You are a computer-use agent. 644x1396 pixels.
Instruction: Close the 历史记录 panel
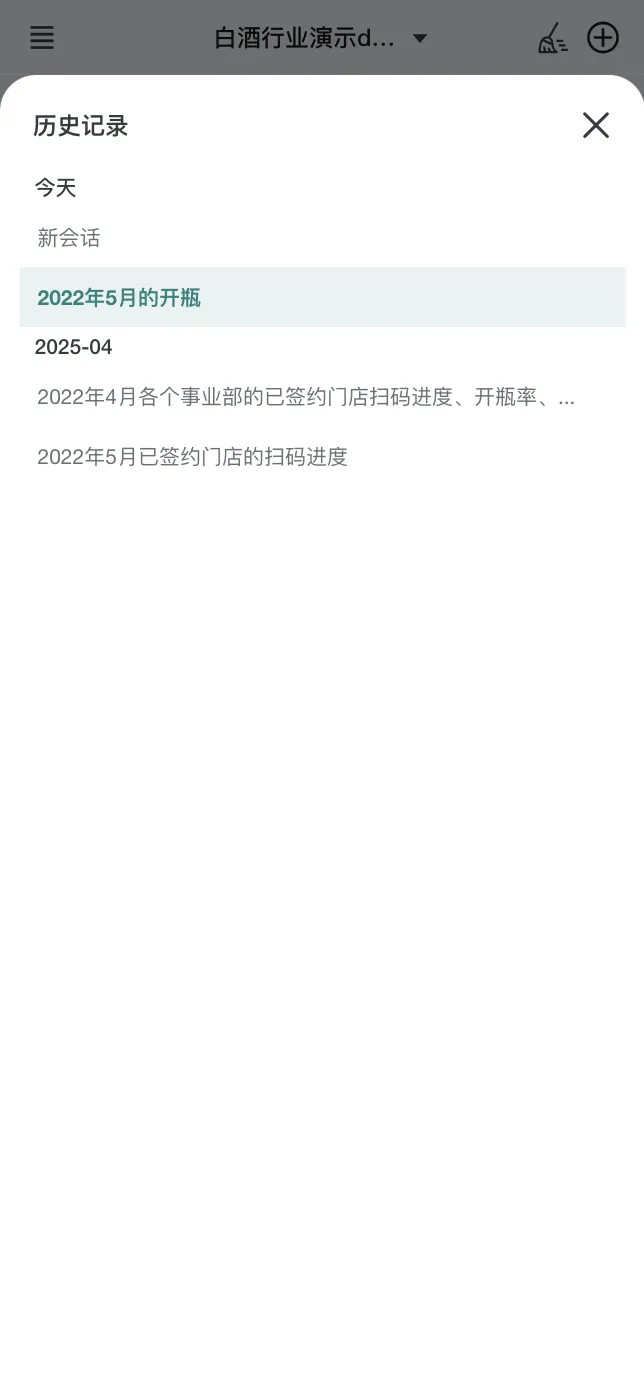click(595, 125)
